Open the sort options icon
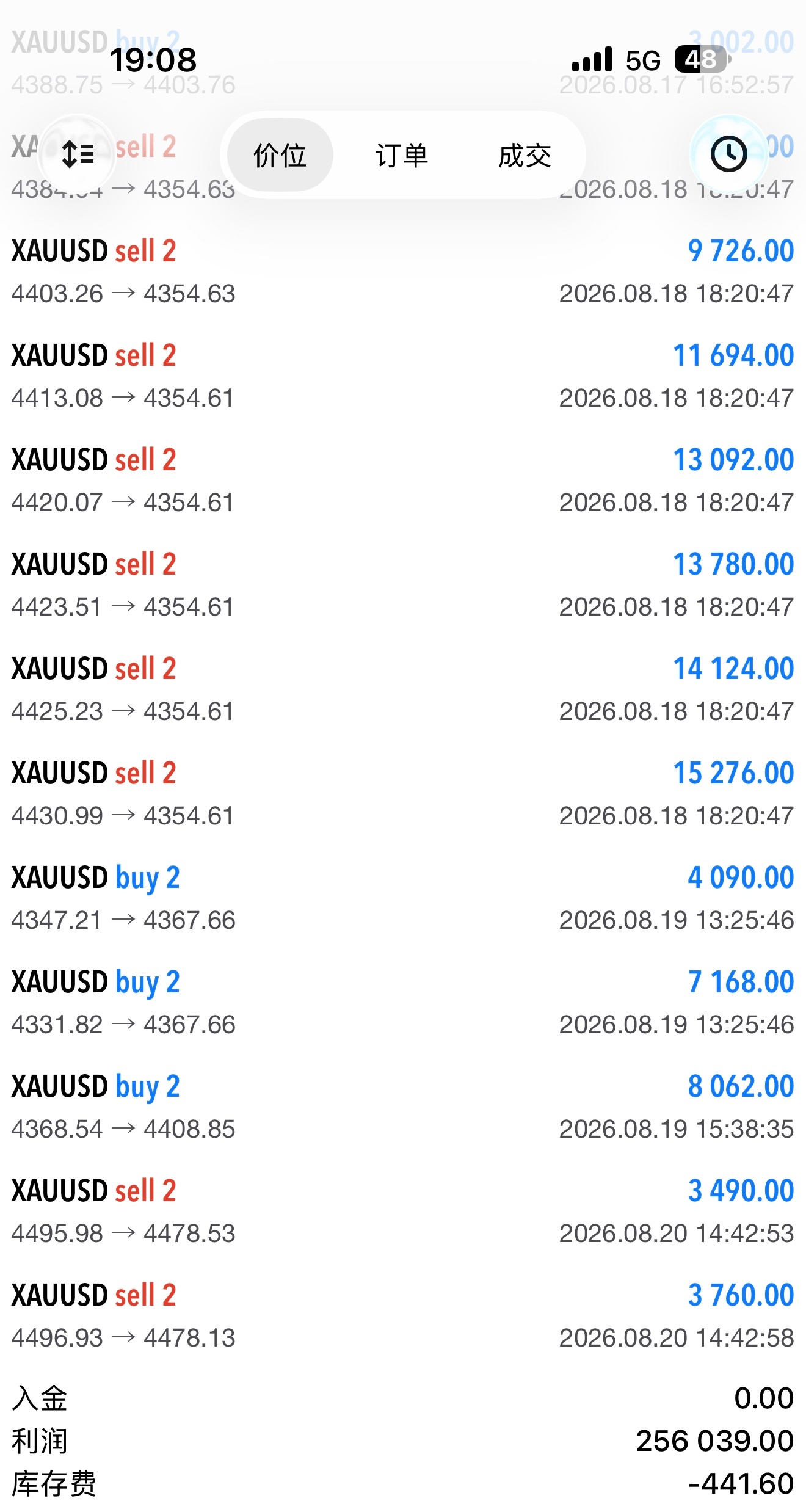The height and width of the screenshot is (1512, 806). click(x=78, y=154)
